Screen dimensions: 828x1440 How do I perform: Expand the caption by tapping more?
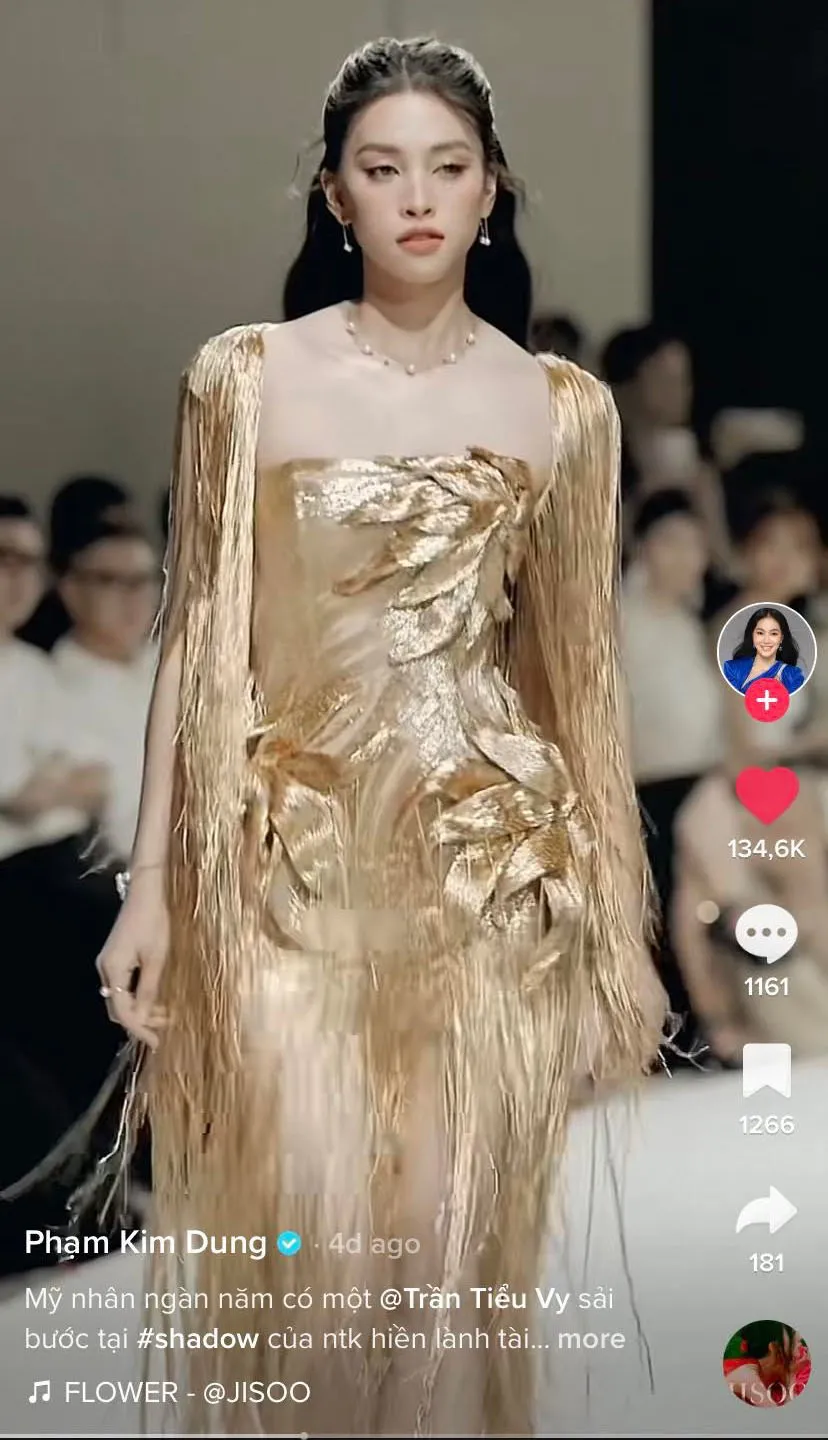[591, 1339]
